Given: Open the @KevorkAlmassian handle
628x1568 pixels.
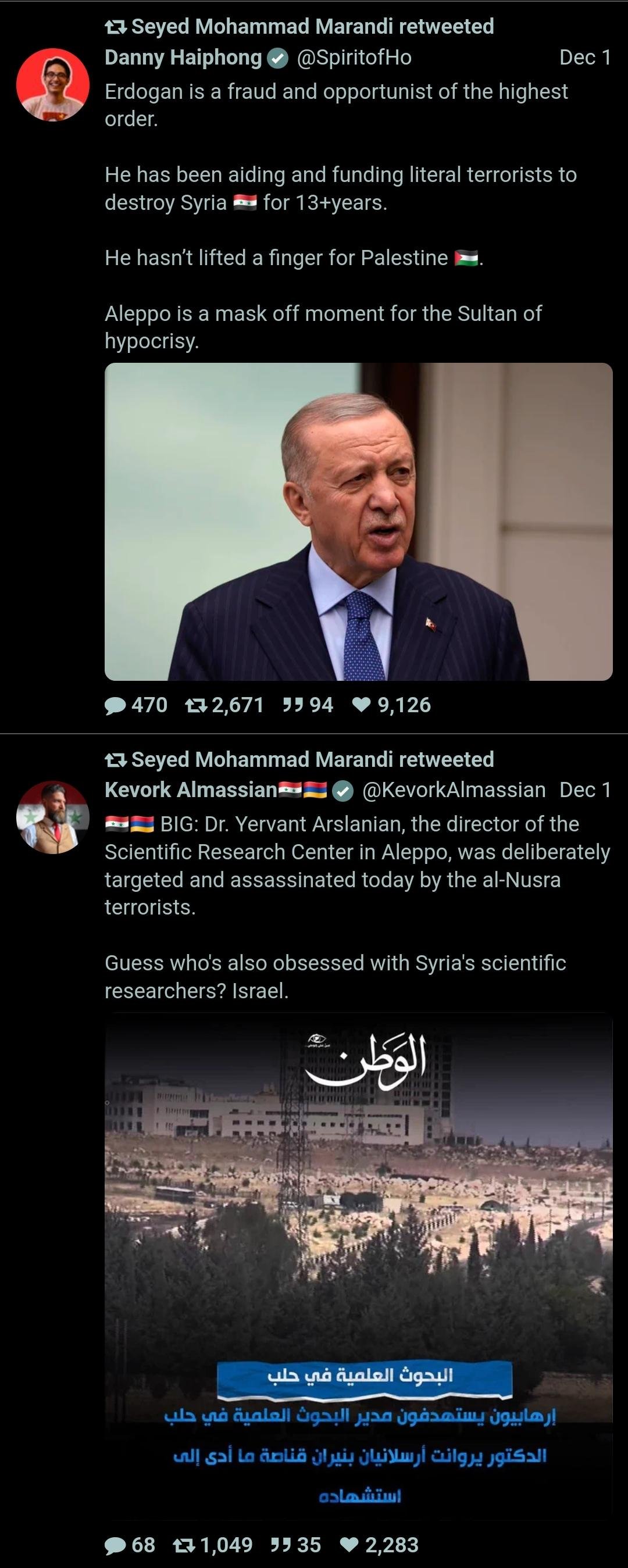Looking at the screenshot, I should (454, 790).
